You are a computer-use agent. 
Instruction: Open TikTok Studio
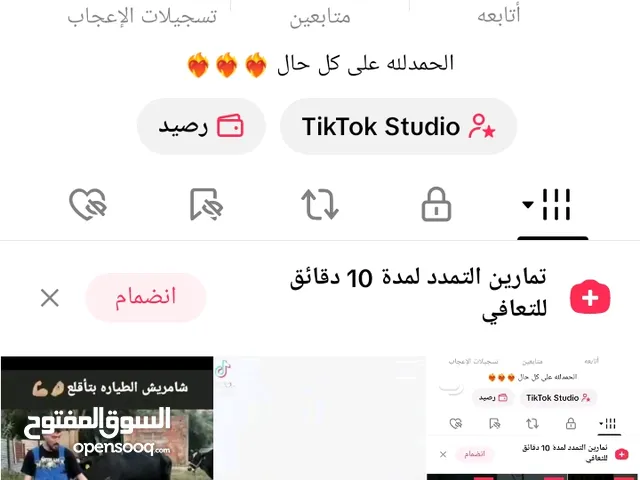tap(398, 126)
